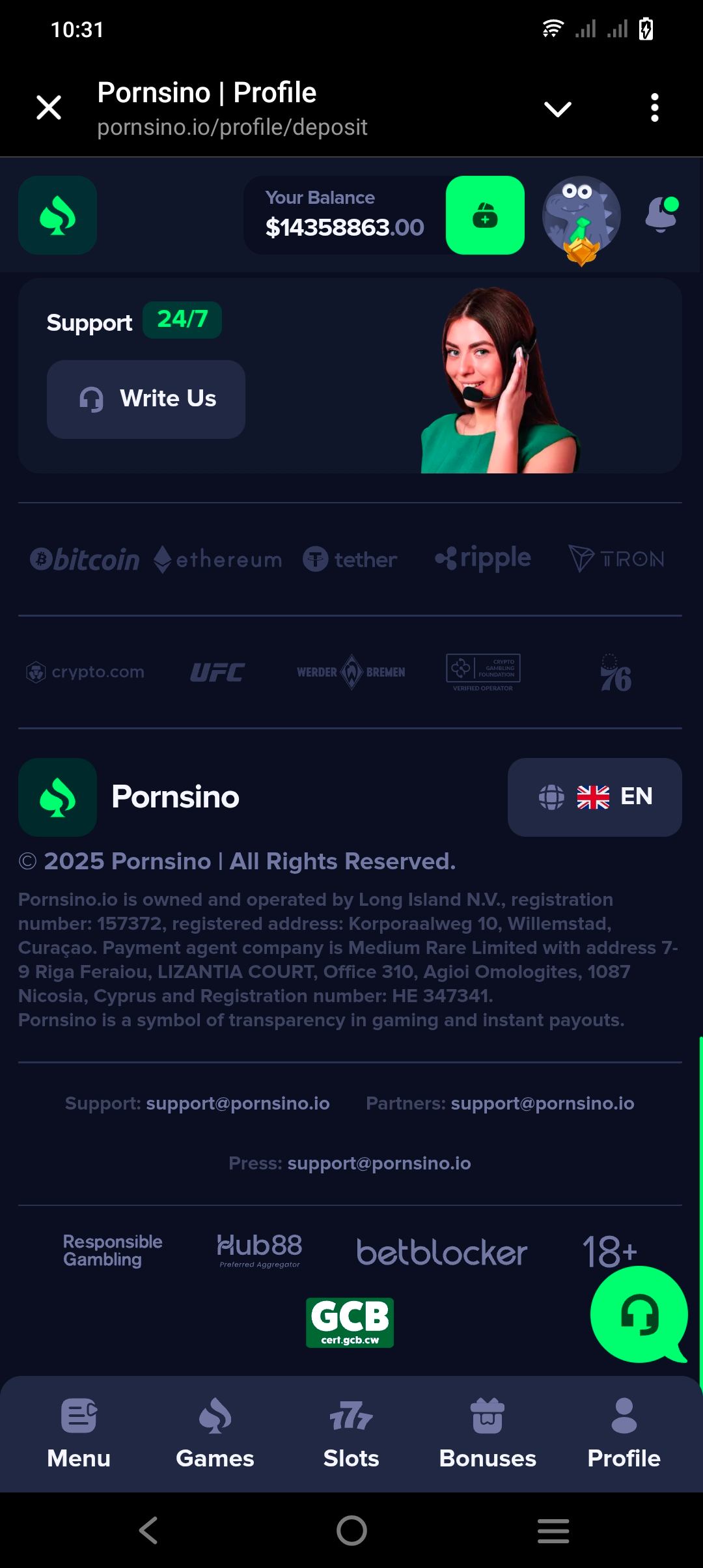Open the dinosaur profile avatar
The height and width of the screenshot is (1568, 703).
[x=581, y=216]
